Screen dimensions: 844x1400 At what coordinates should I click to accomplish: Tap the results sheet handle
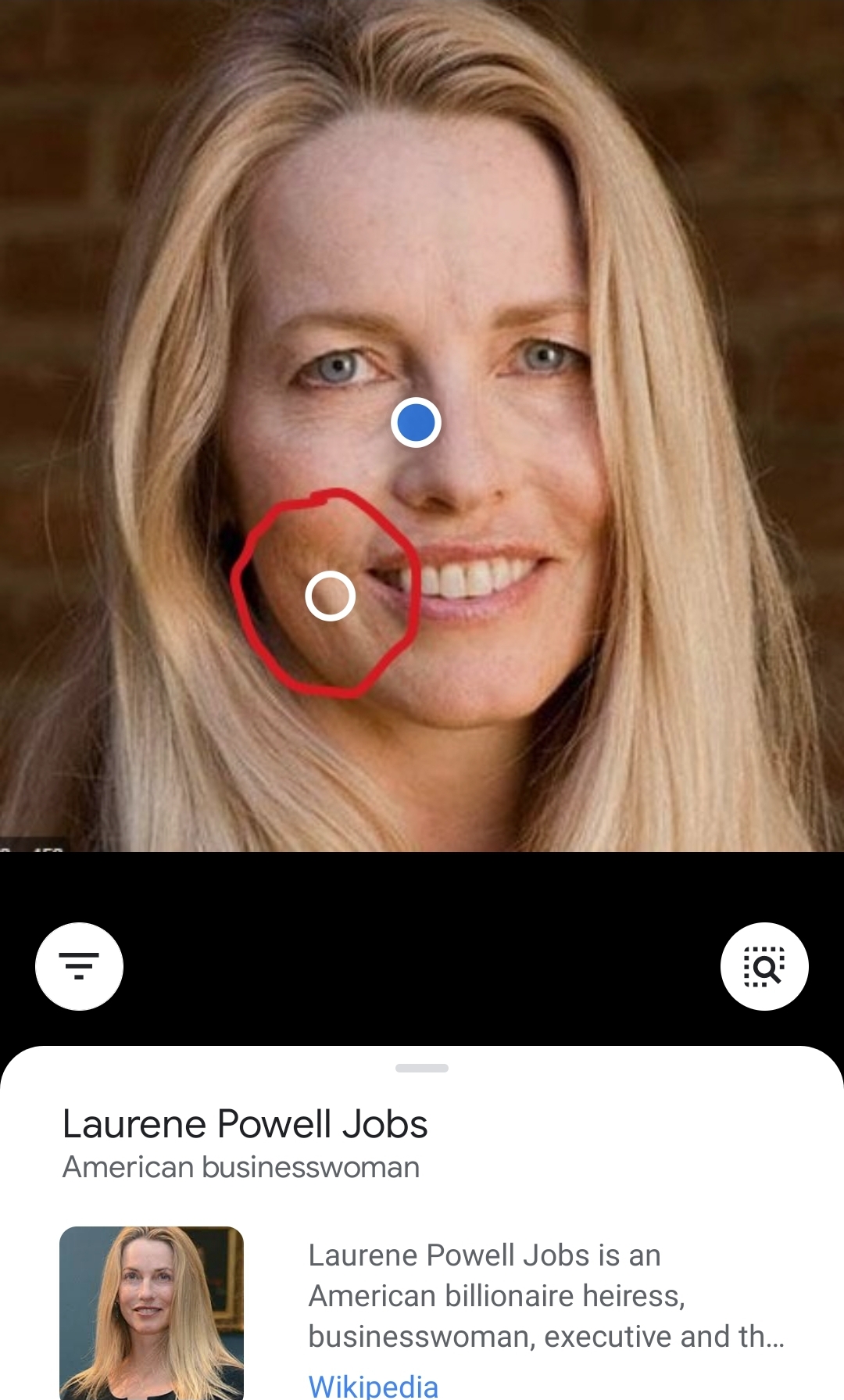click(422, 1068)
